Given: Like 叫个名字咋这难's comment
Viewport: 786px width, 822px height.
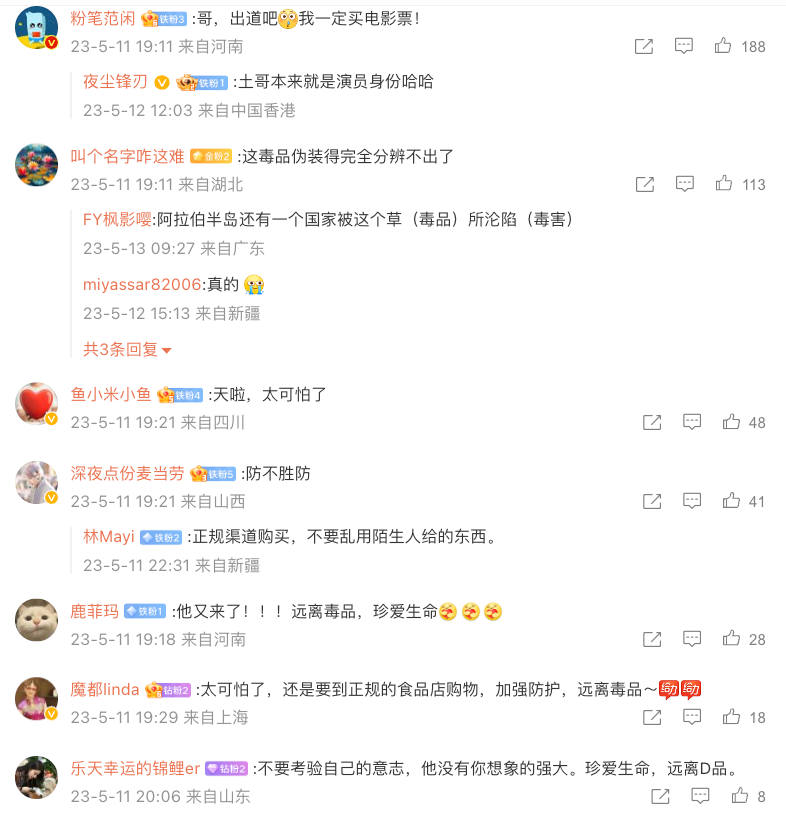Looking at the screenshot, I should [x=723, y=184].
